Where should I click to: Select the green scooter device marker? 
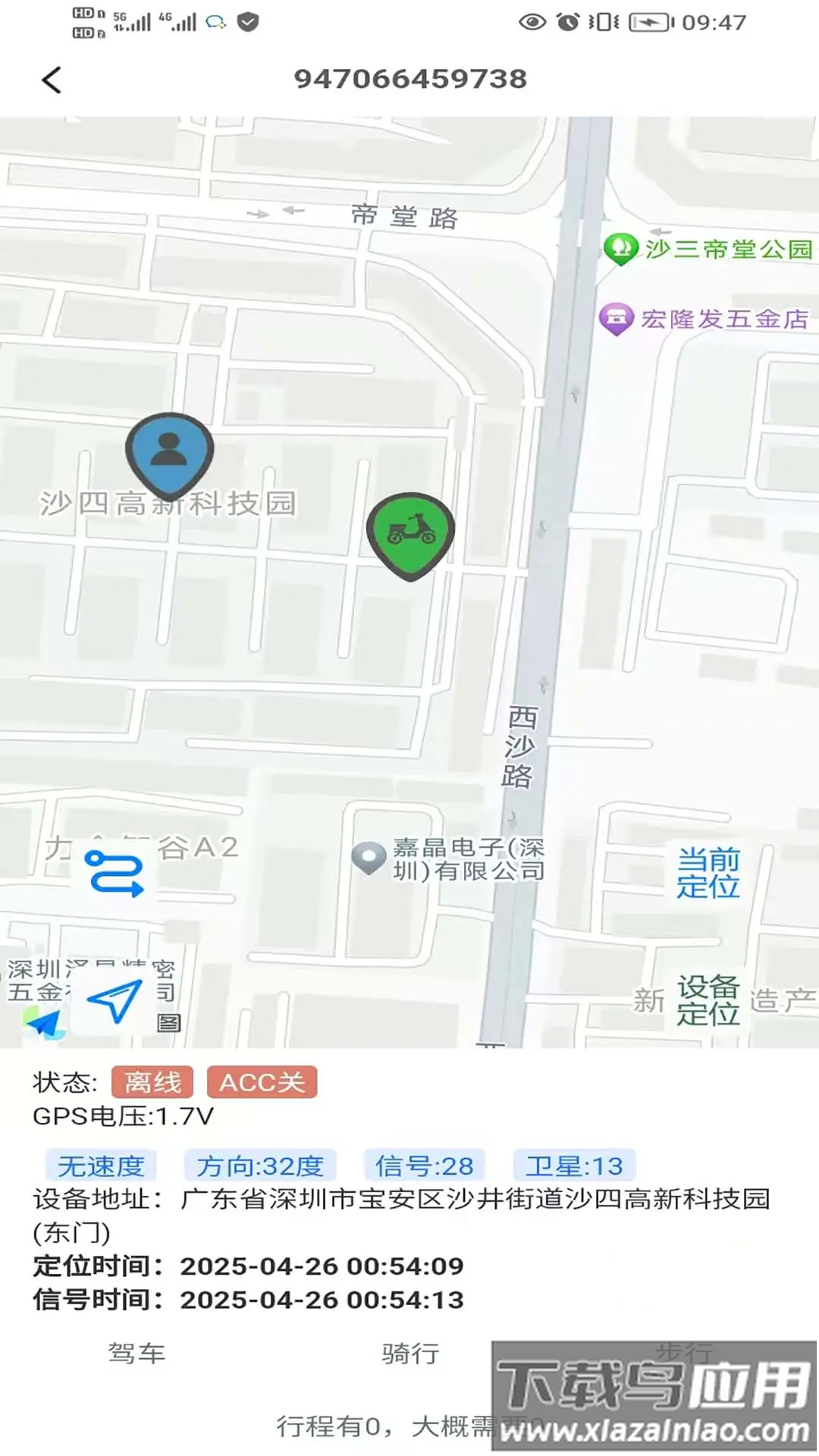[410, 532]
